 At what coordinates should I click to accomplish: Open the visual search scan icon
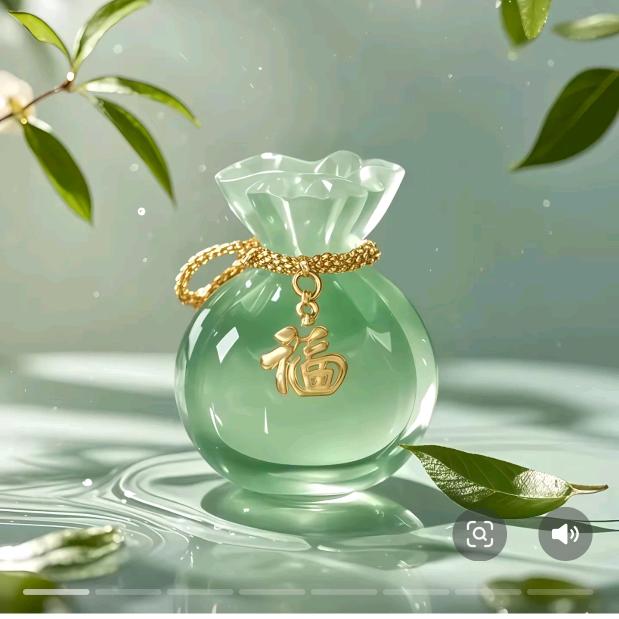coord(479,534)
